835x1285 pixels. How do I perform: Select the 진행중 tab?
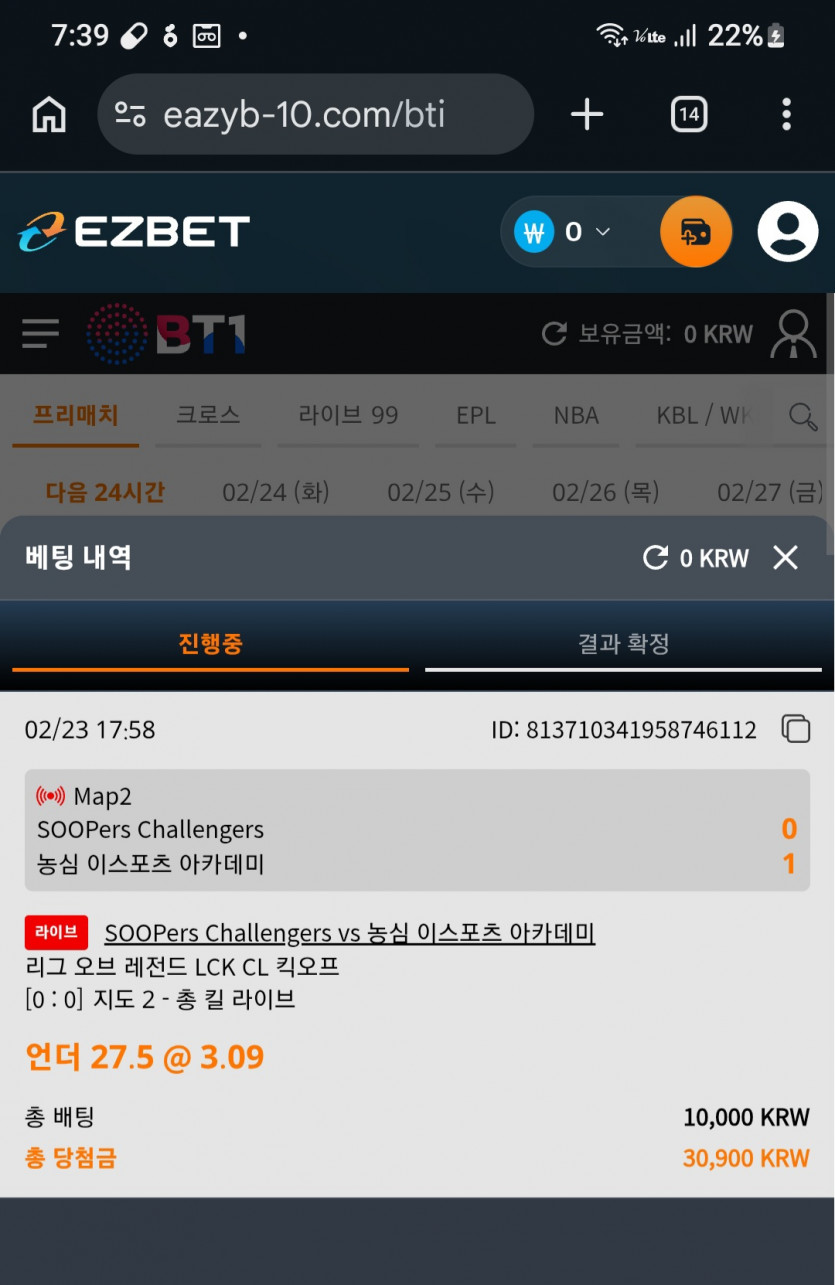(x=210, y=644)
